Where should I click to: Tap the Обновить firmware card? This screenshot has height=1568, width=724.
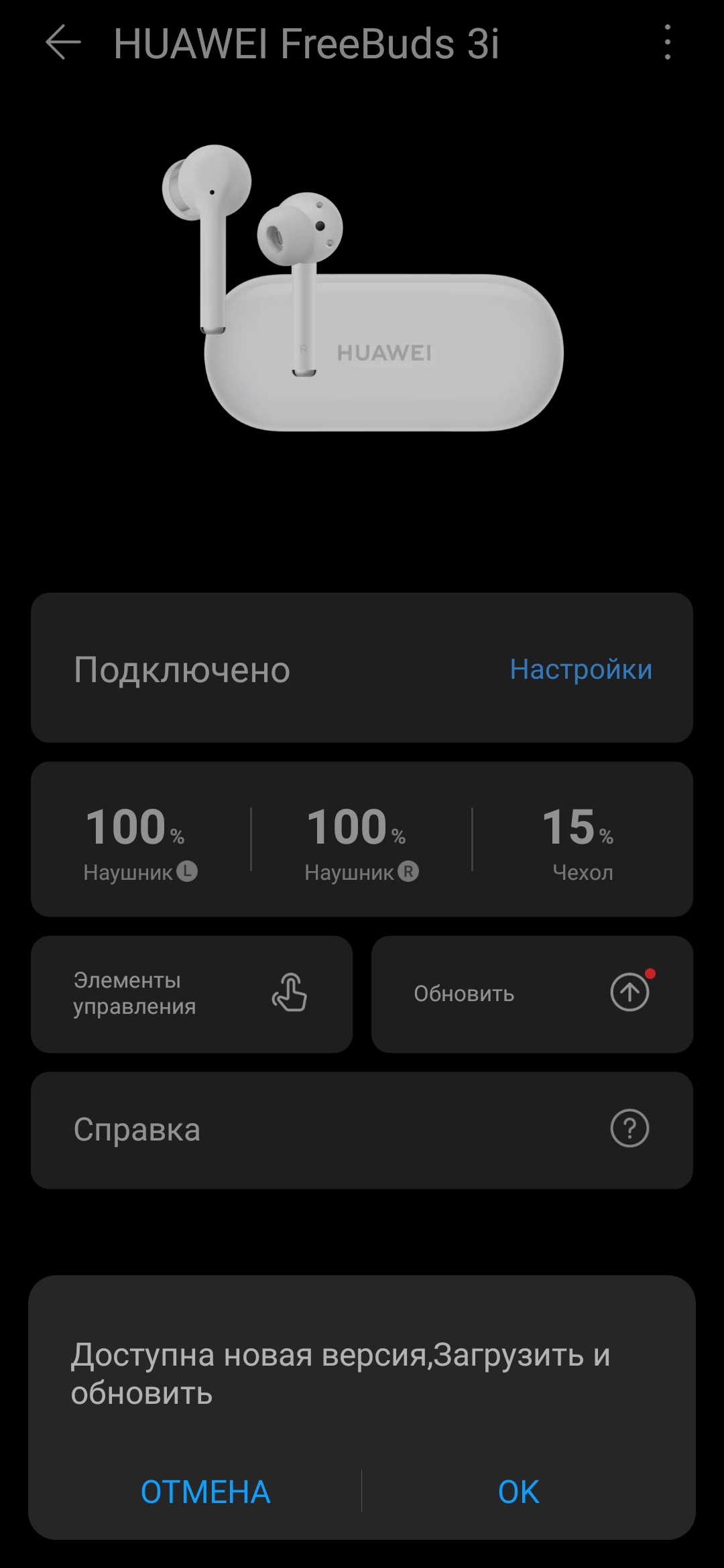tap(532, 994)
